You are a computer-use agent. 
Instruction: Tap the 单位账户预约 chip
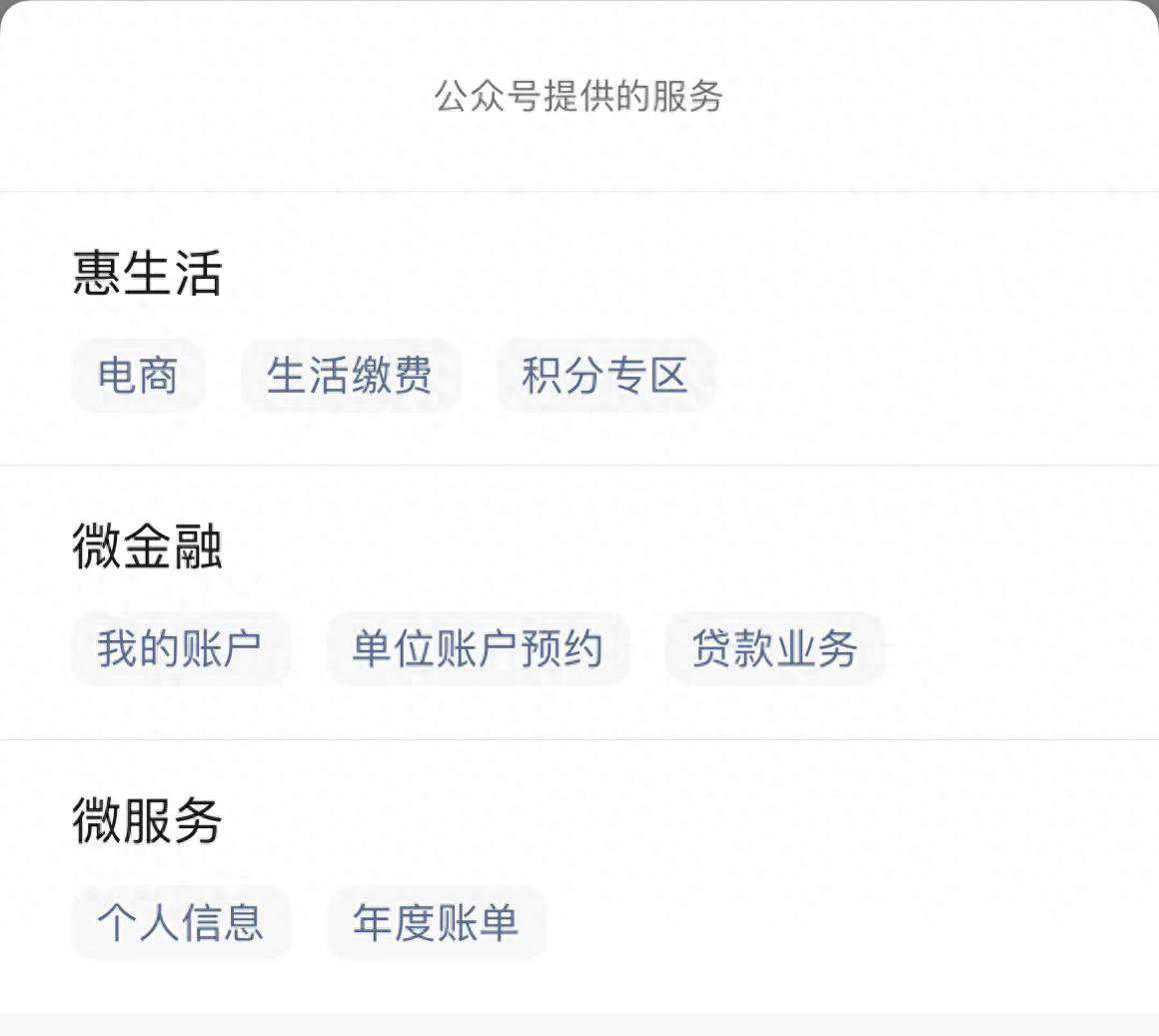point(478,648)
